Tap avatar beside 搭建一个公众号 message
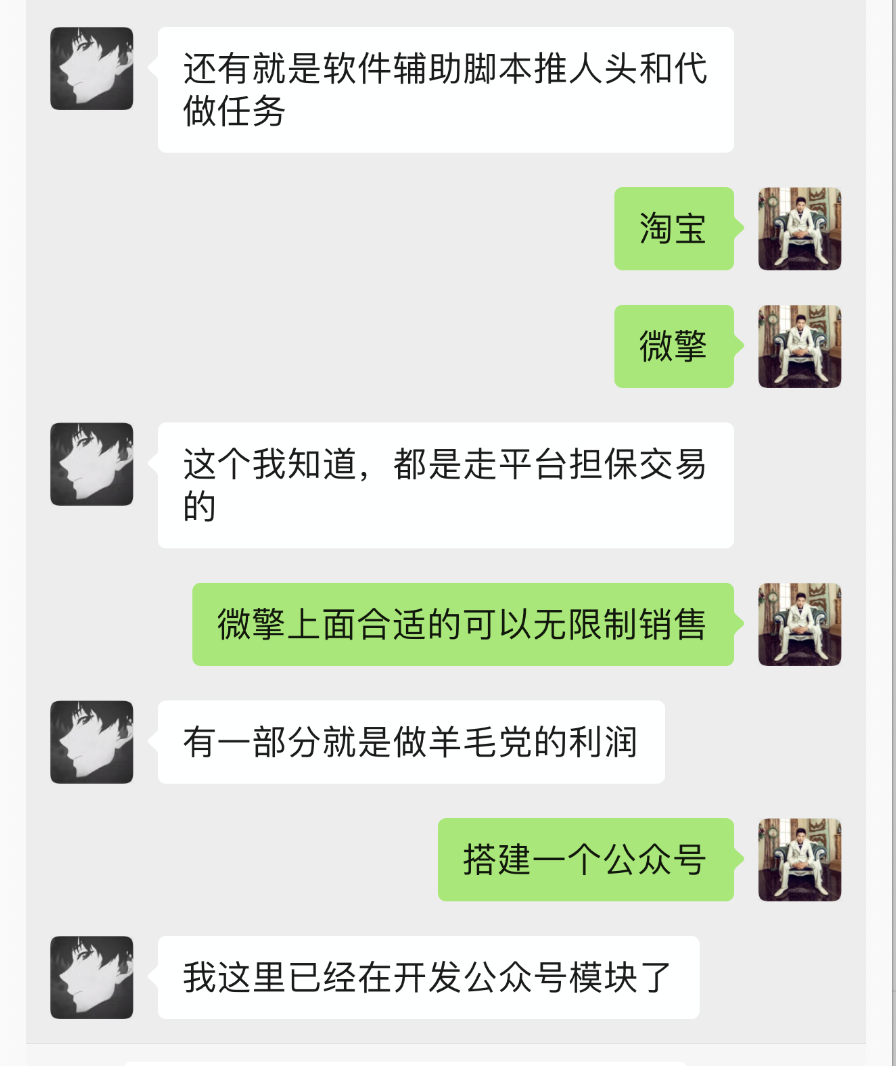 (799, 860)
